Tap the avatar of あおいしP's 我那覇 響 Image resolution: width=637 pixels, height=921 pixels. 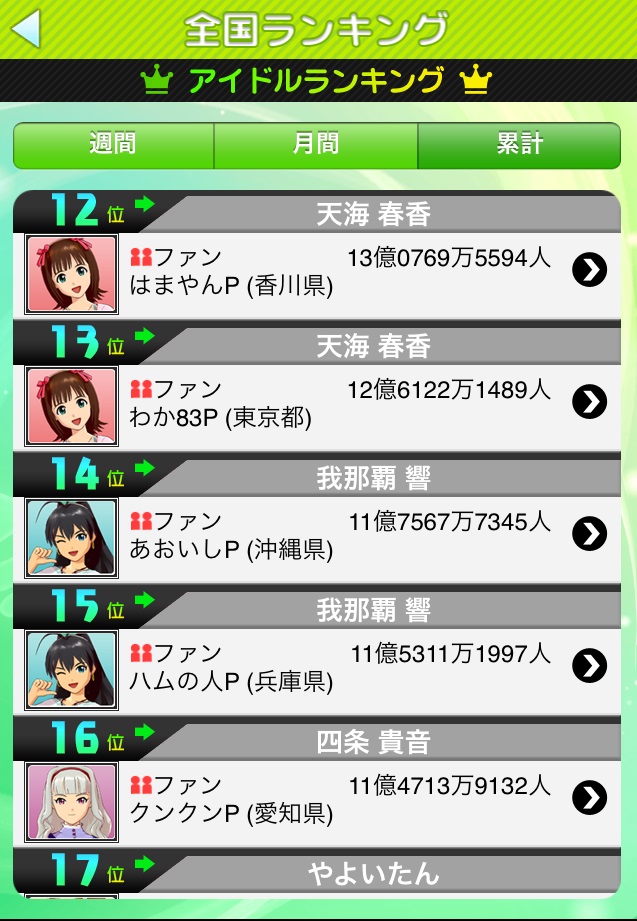(x=71, y=538)
